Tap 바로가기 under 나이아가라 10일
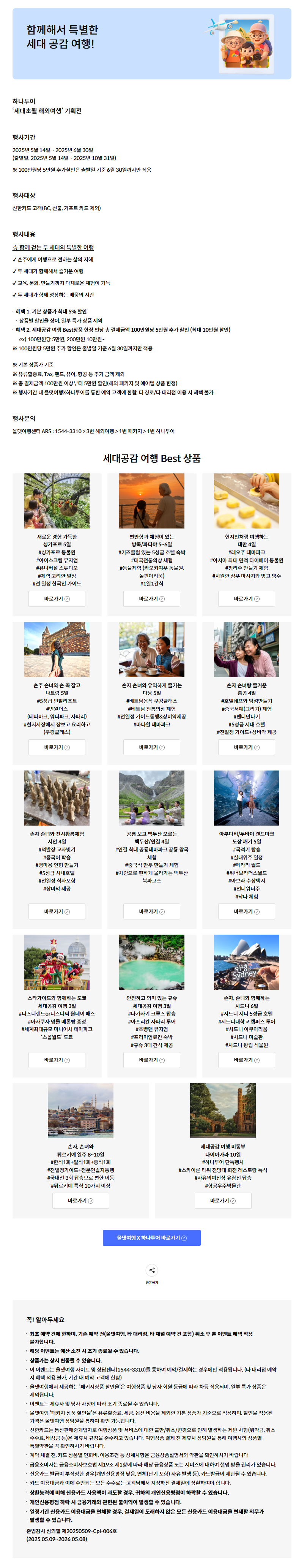307x1568 pixels. 222,1200
